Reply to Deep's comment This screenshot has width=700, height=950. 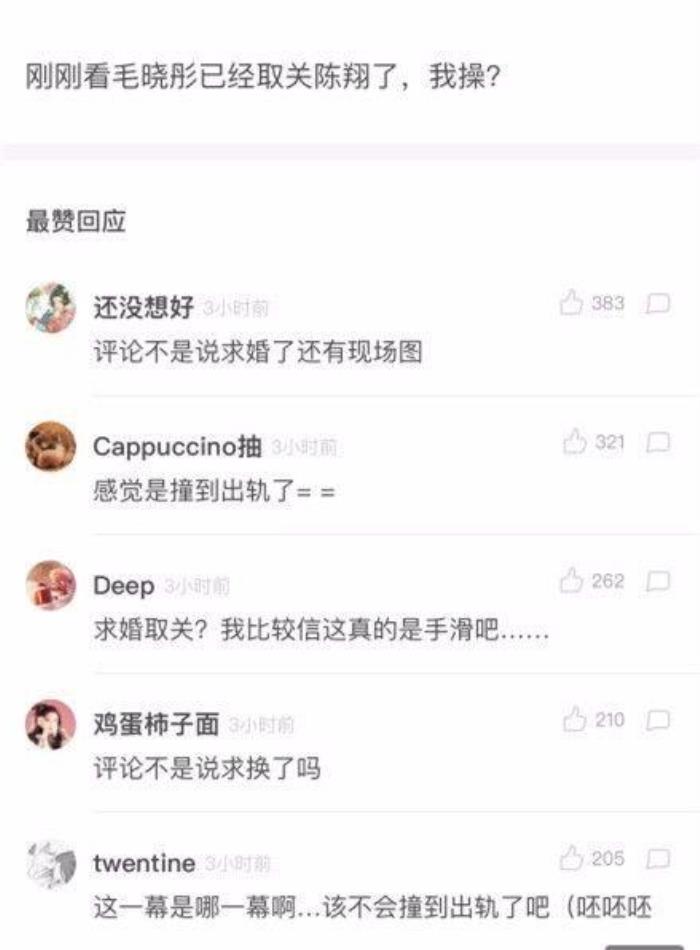coord(657,580)
